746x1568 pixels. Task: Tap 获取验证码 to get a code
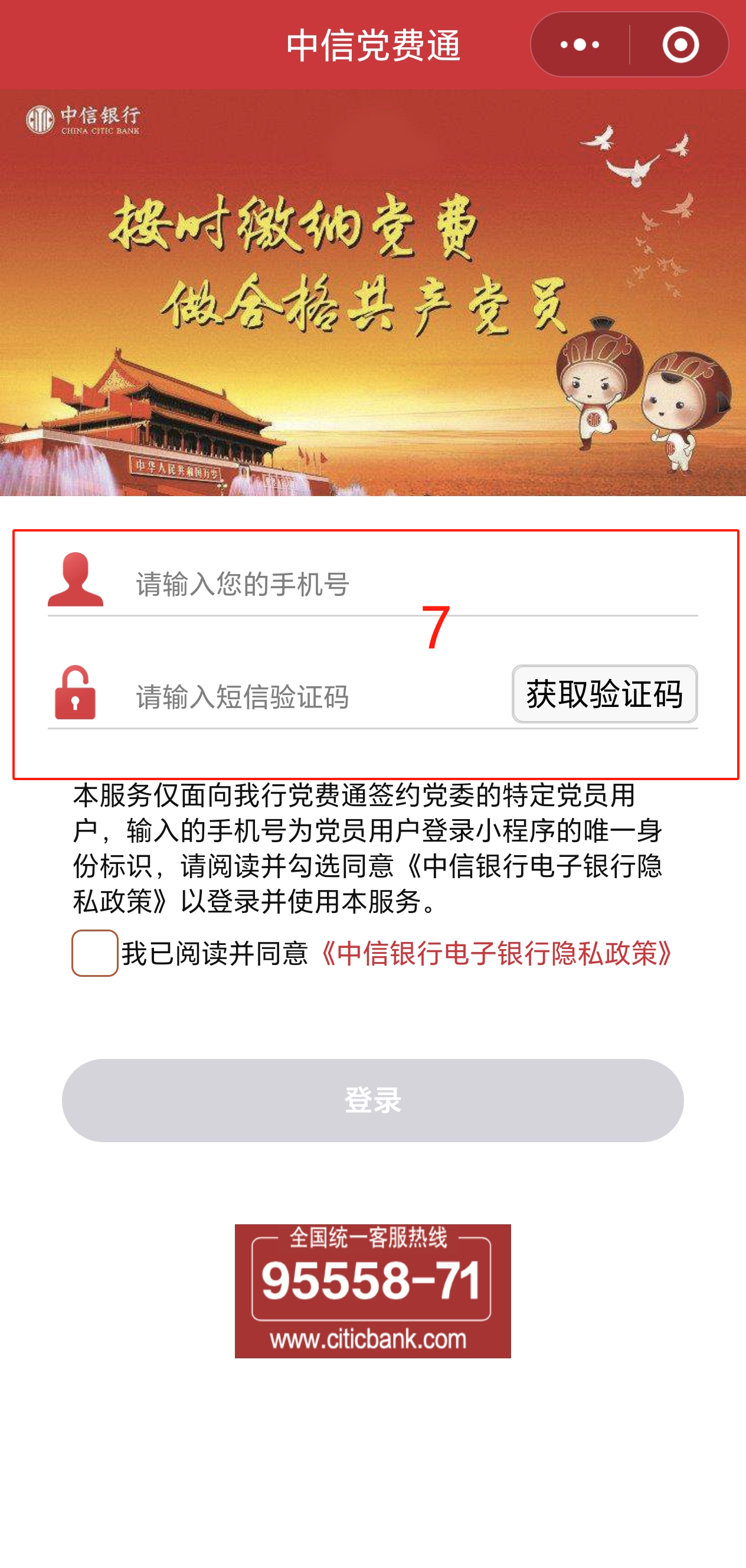click(604, 694)
